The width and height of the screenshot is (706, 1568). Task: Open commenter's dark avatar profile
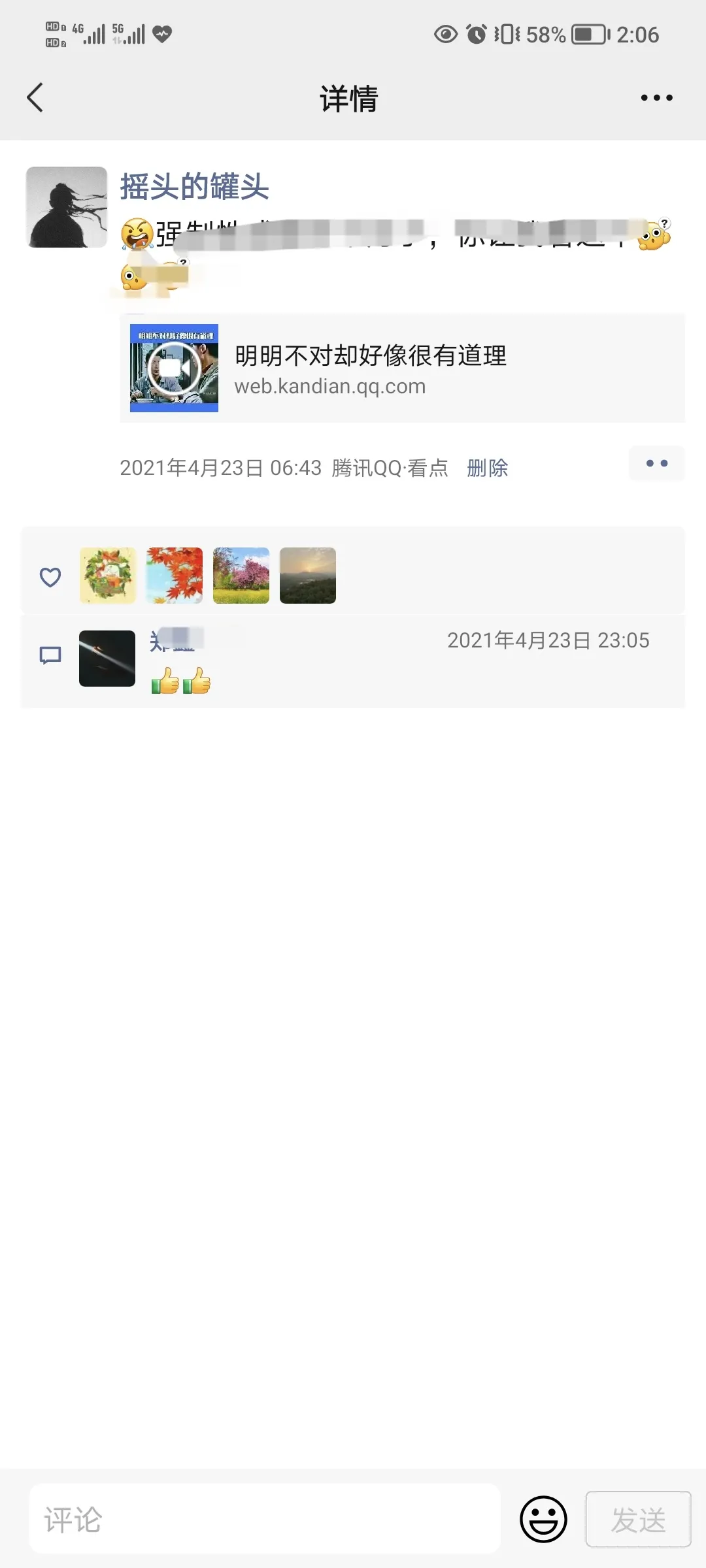tap(107, 659)
